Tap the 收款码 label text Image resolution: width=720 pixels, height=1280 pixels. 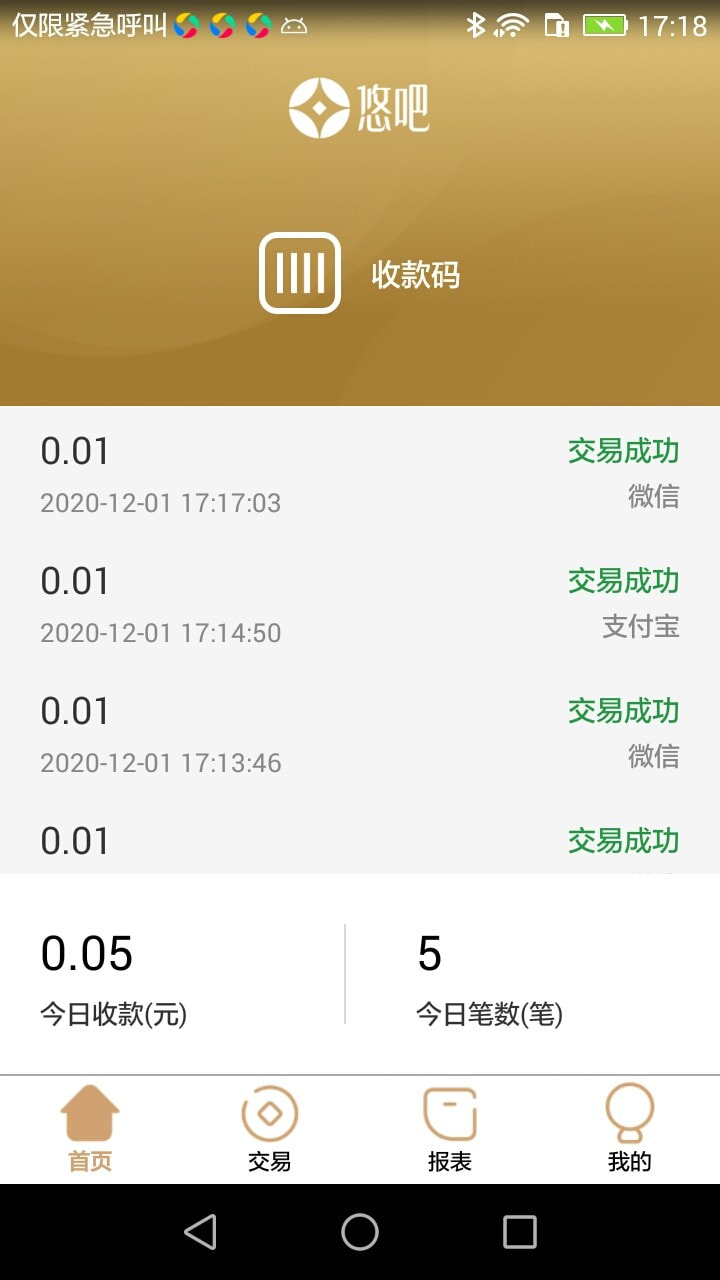pyautogui.click(x=414, y=275)
